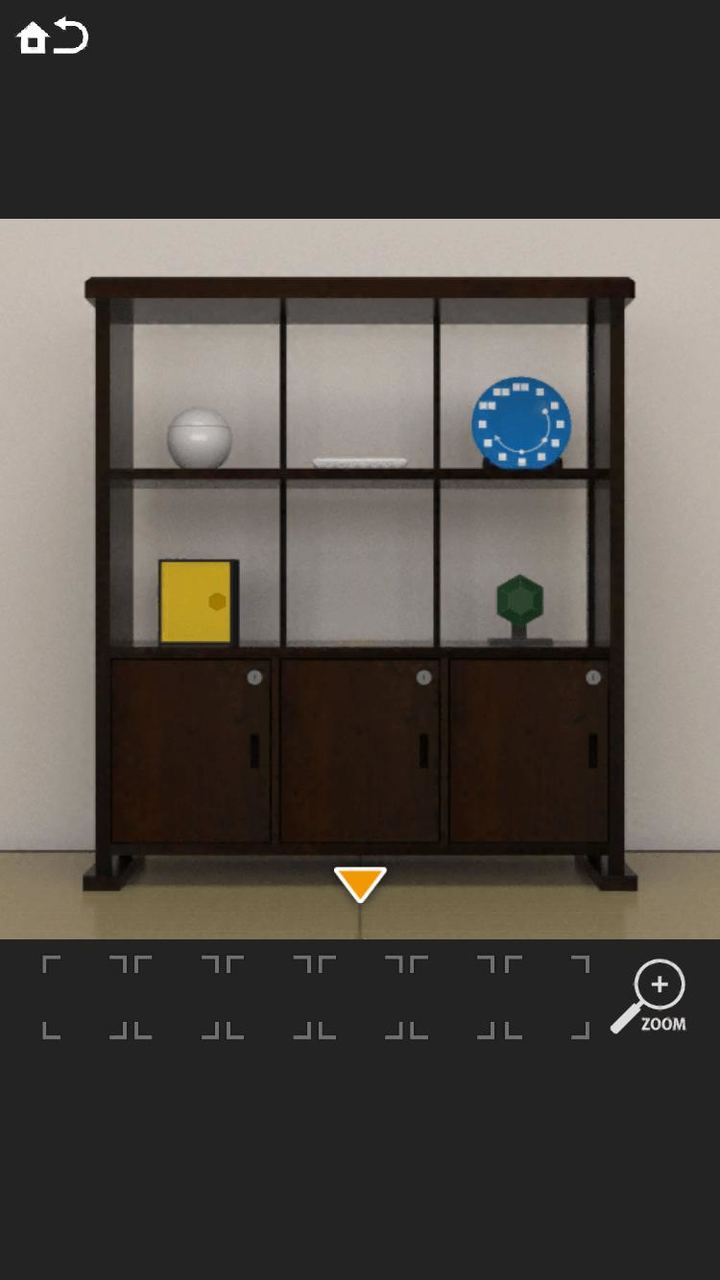Examine the yellow box with hexagon mark

click(197, 599)
